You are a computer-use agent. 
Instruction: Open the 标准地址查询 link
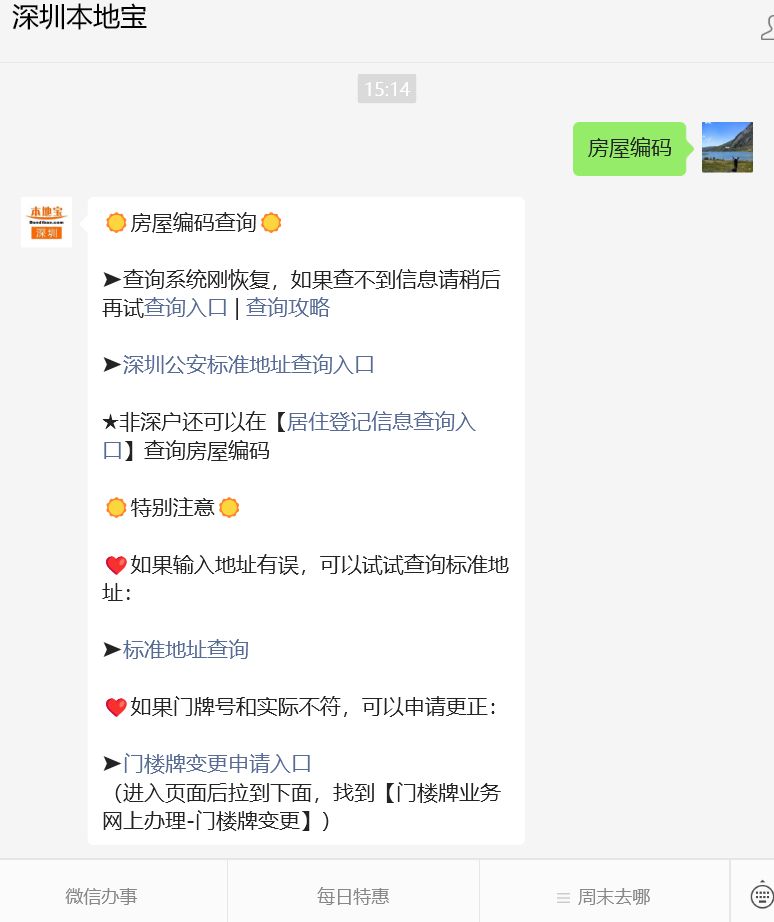[x=186, y=650]
